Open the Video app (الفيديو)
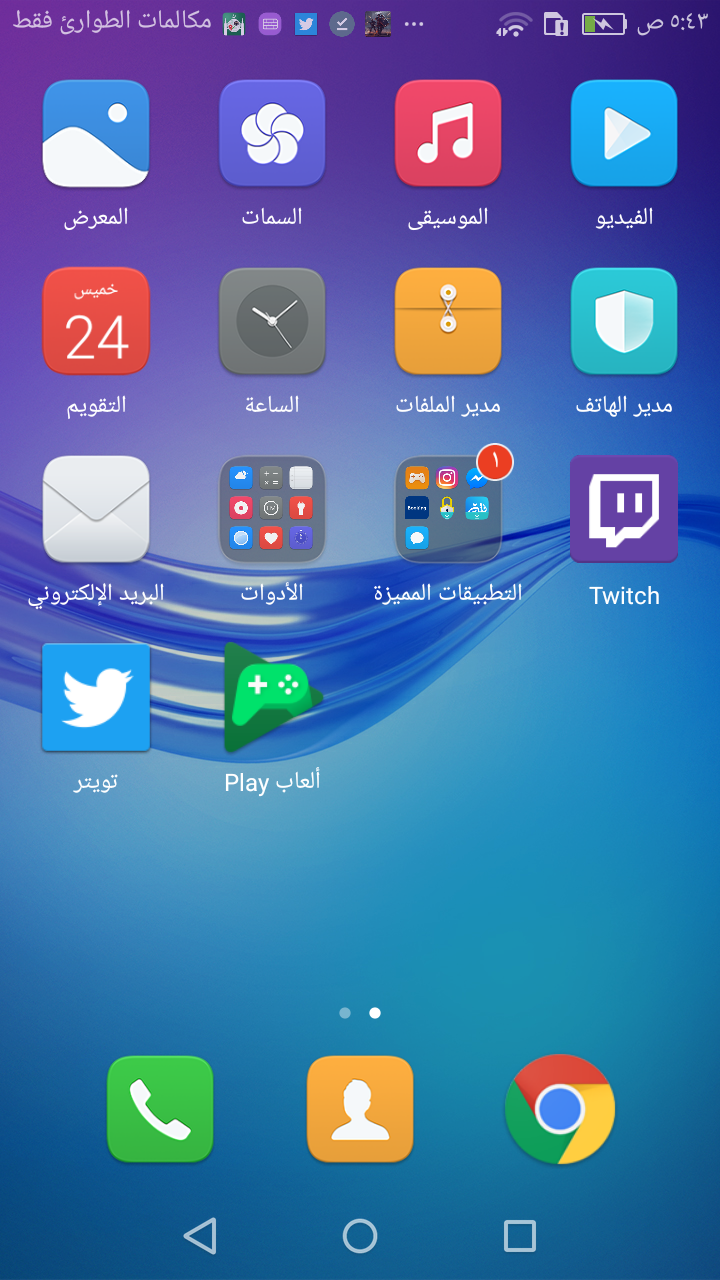Image resolution: width=720 pixels, height=1280 pixels. click(624, 134)
